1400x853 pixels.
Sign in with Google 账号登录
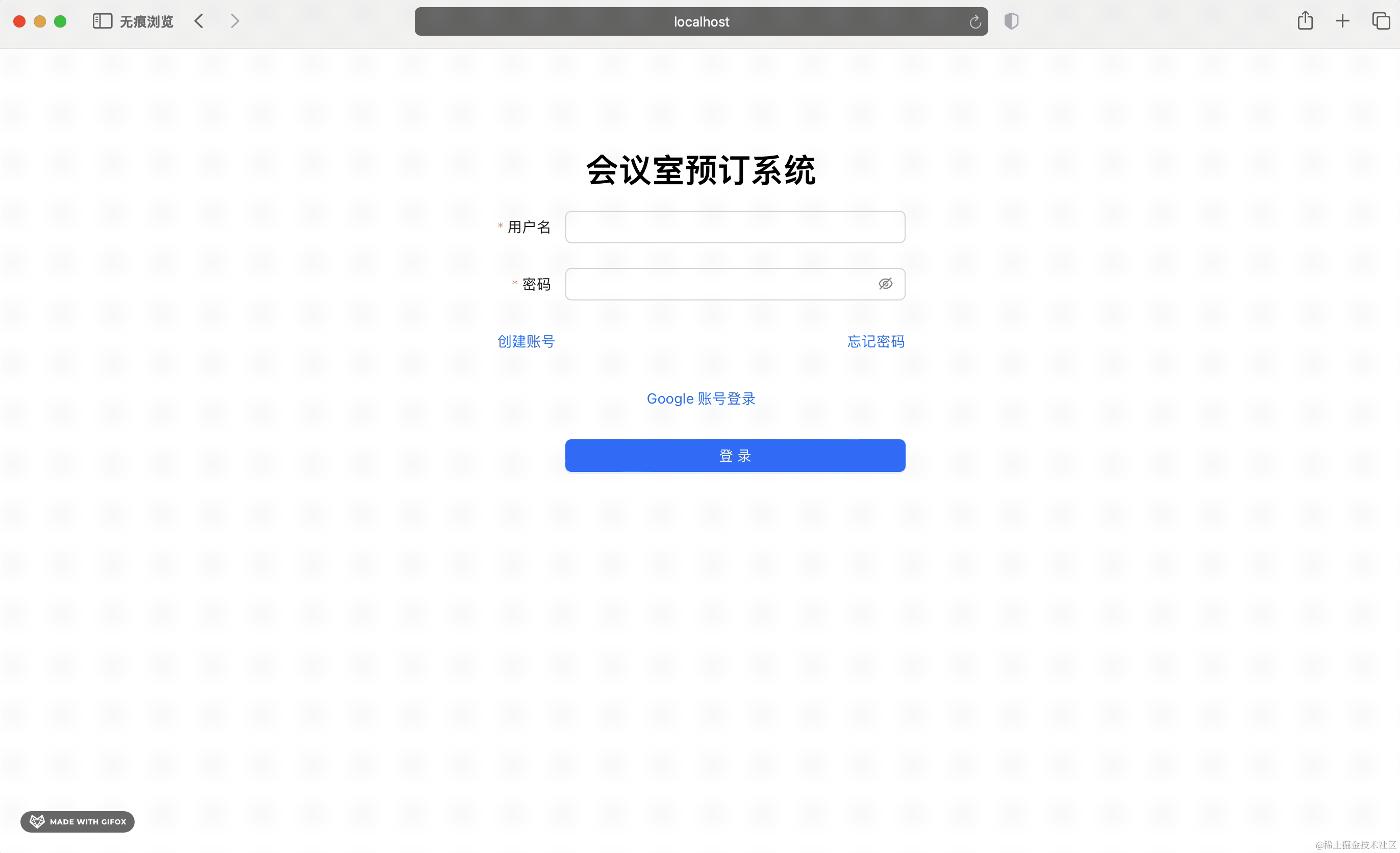pos(701,399)
